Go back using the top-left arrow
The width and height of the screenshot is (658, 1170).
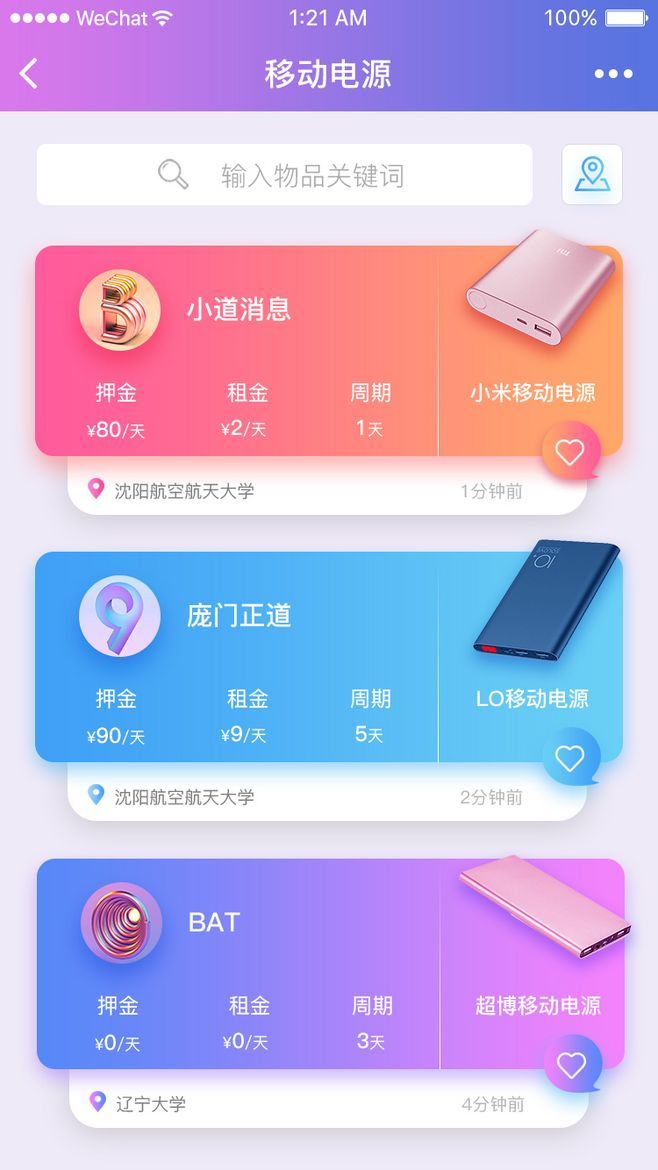28,73
